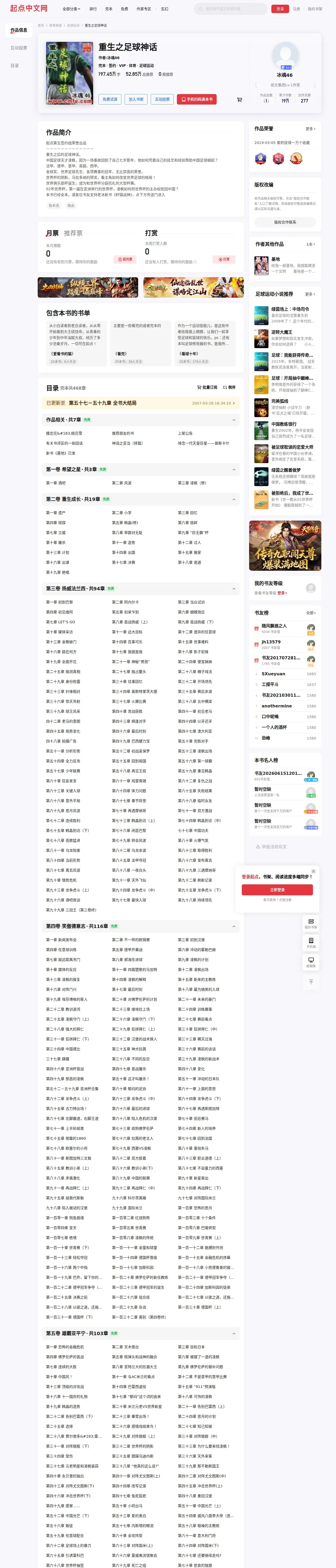Switch to the 推荐票 tab

[73, 233]
